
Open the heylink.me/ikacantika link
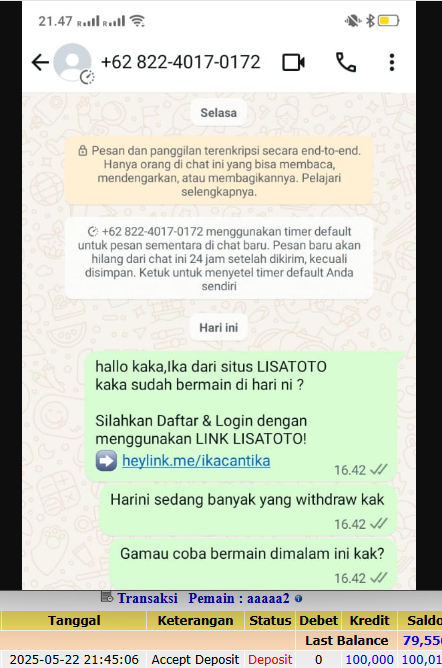coord(196,461)
